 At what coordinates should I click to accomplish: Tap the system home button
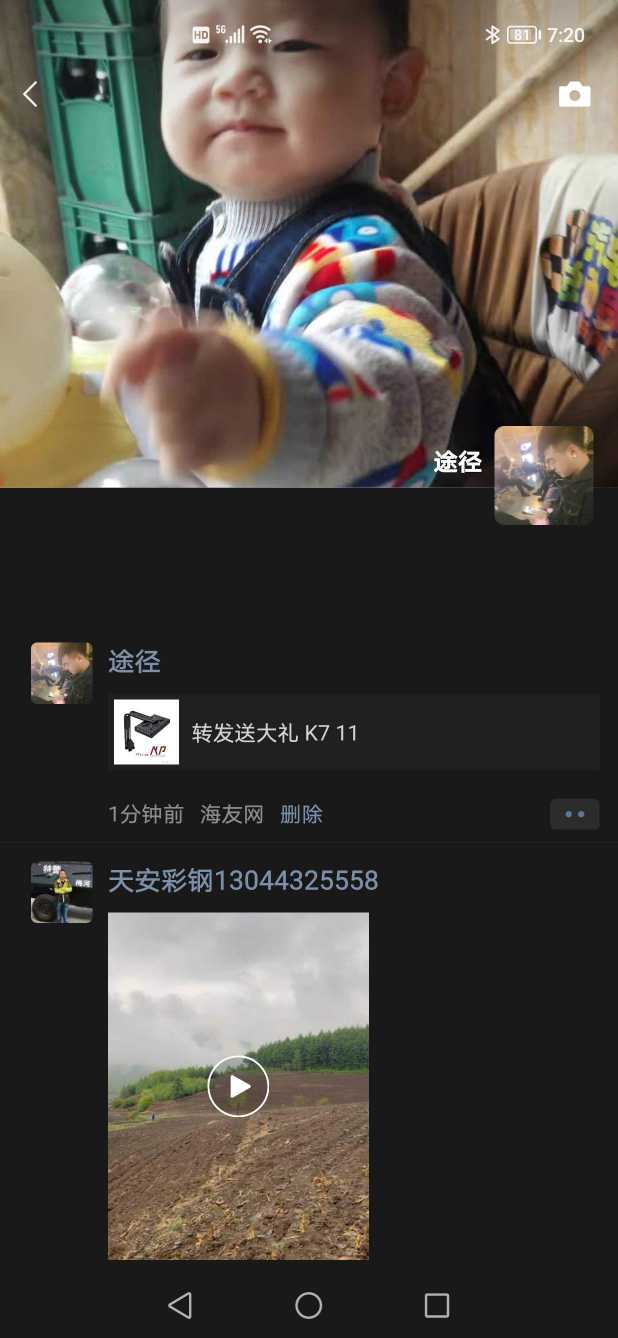(x=308, y=1305)
